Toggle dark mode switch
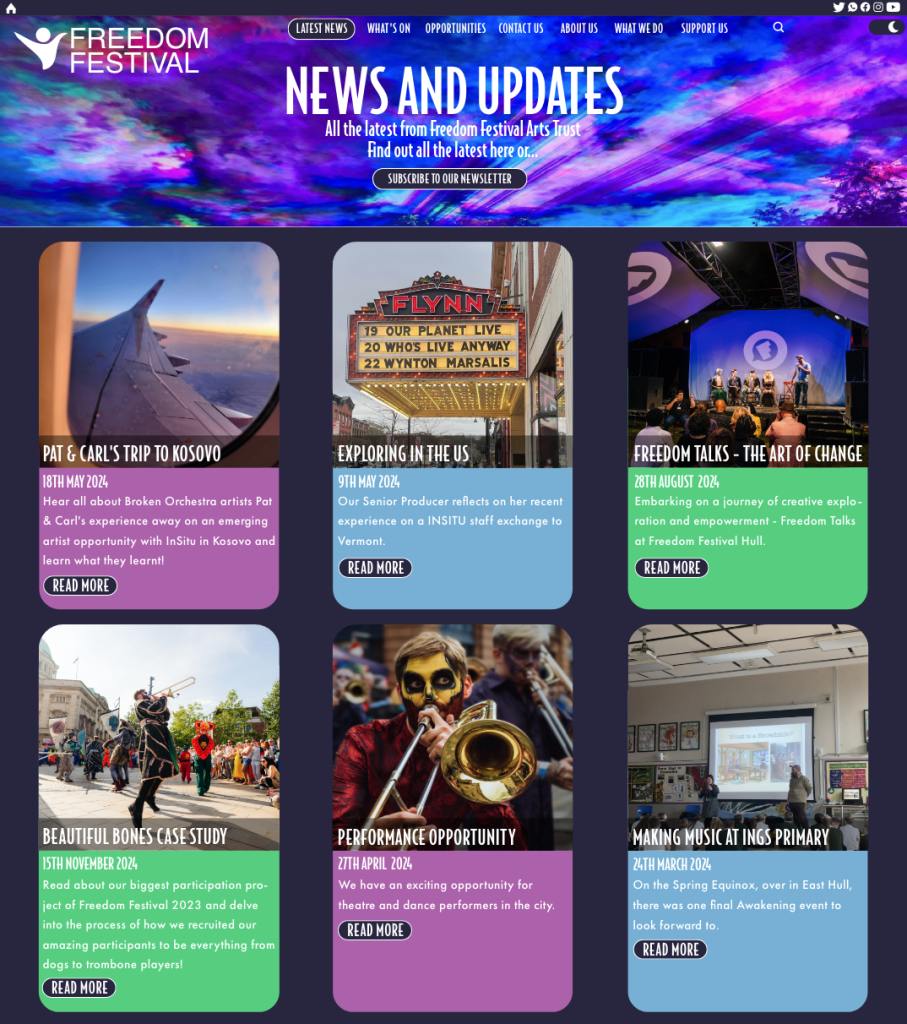907x1024 pixels. pyautogui.click(x=886, y=28)
